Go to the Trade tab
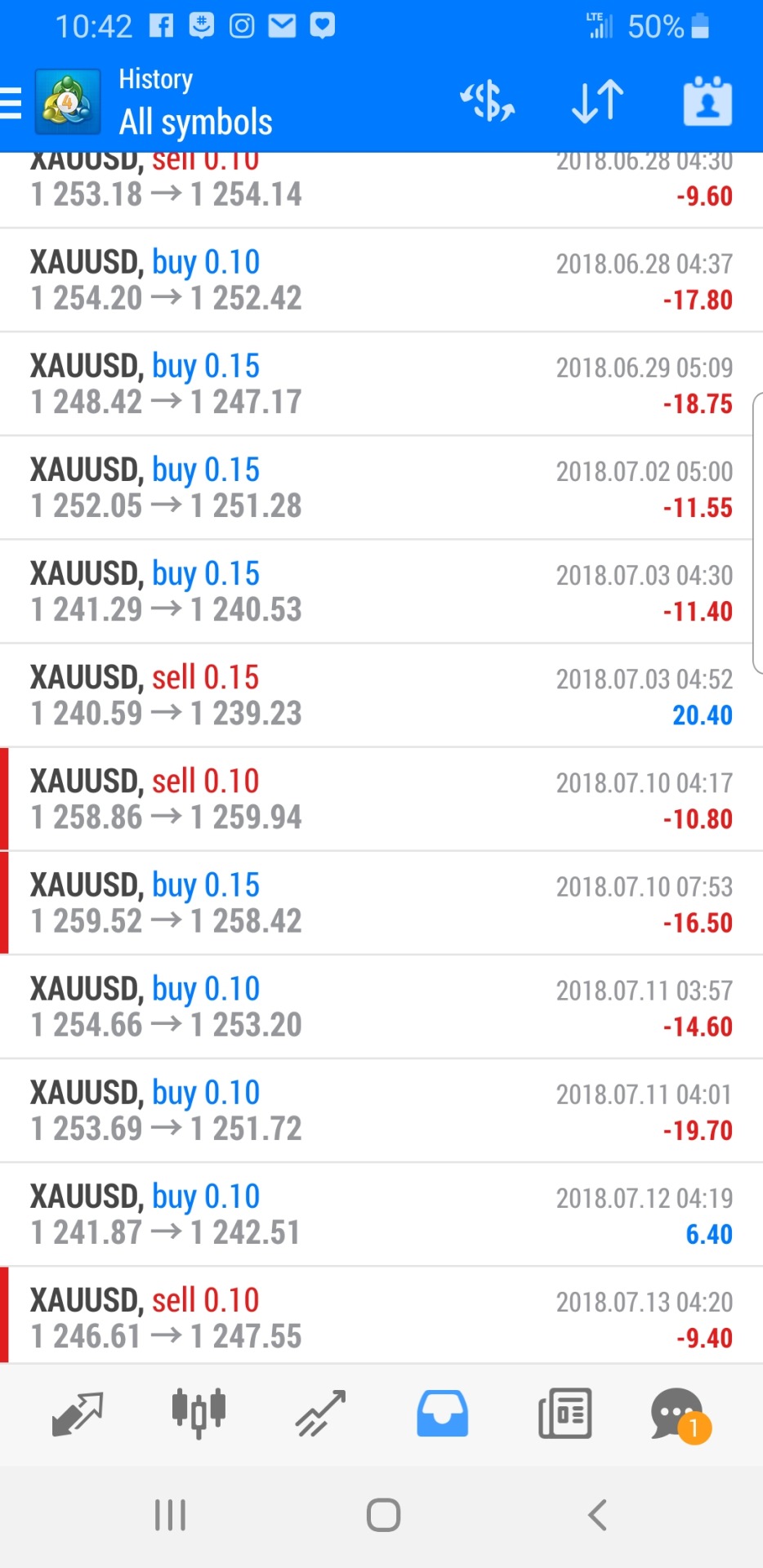This screenshot has height=1568, width=763. tap(320, 1413)
